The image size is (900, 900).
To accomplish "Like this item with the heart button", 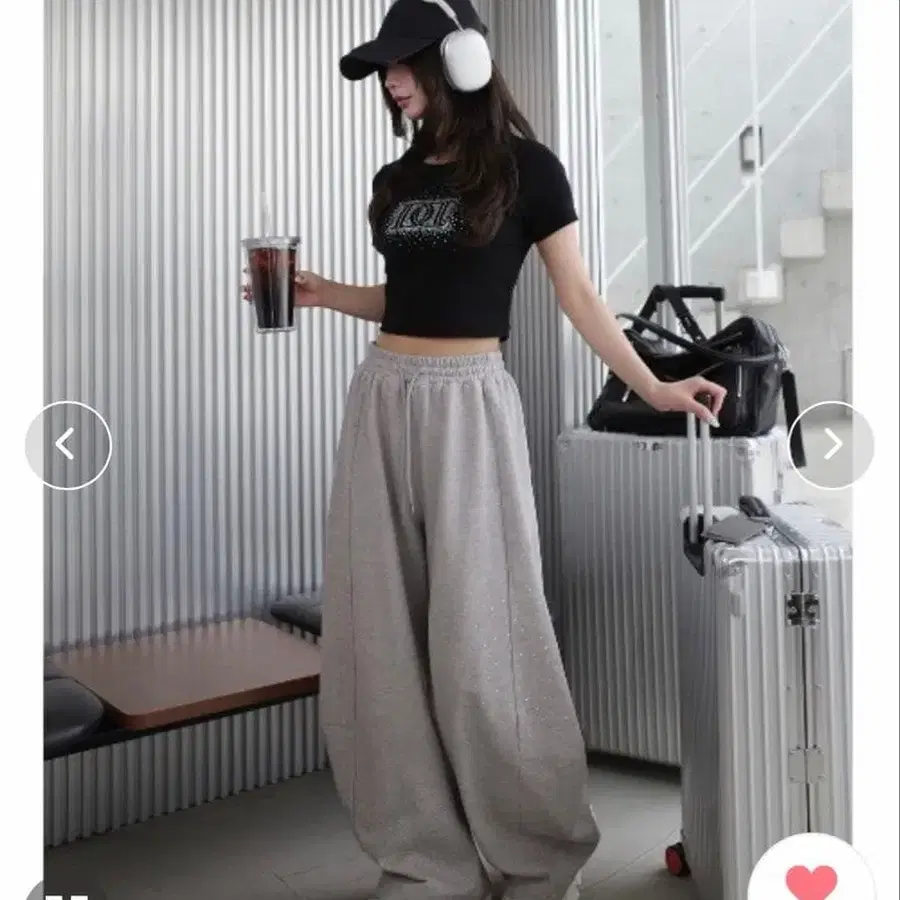I will point(811,879).
